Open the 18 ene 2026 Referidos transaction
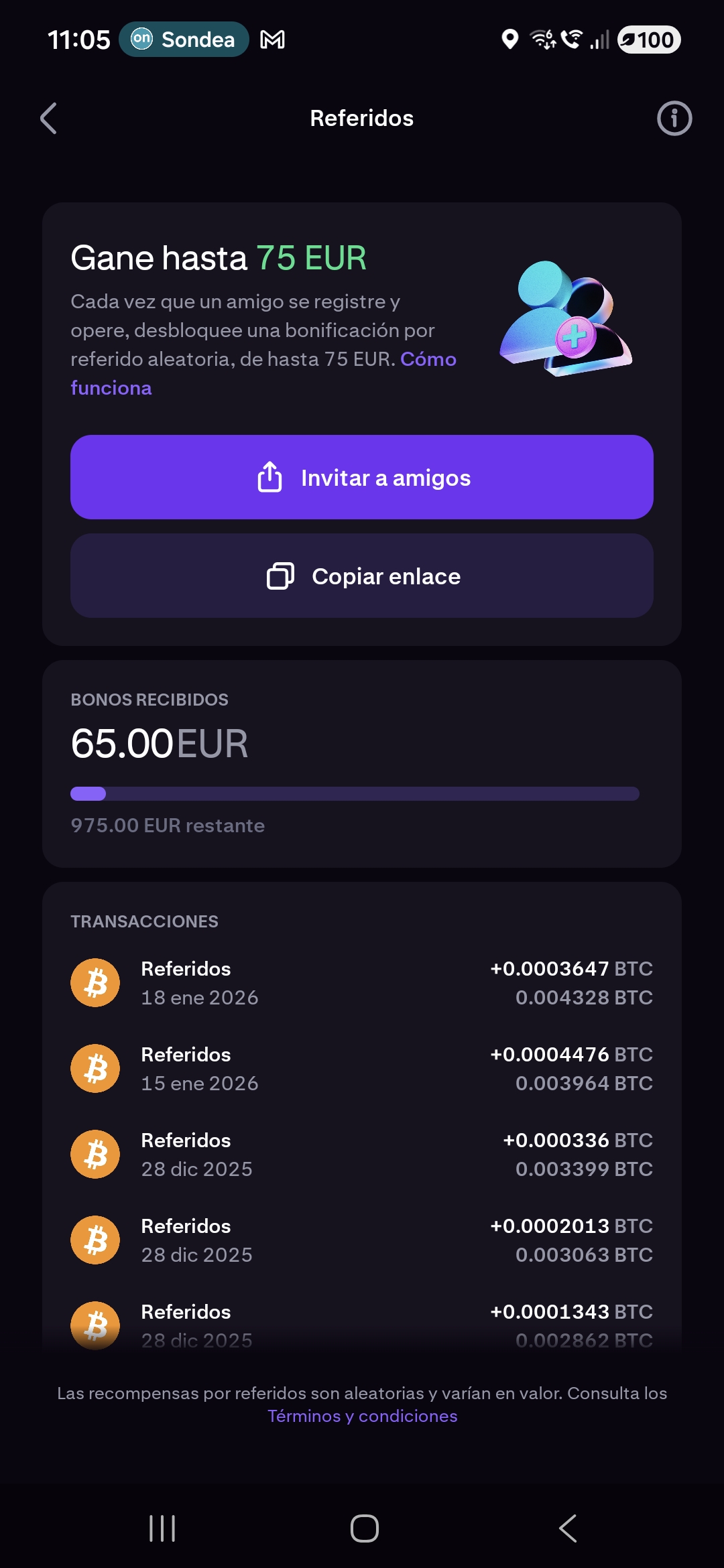This screenshot has width=724, height=1568. (362, 983)
